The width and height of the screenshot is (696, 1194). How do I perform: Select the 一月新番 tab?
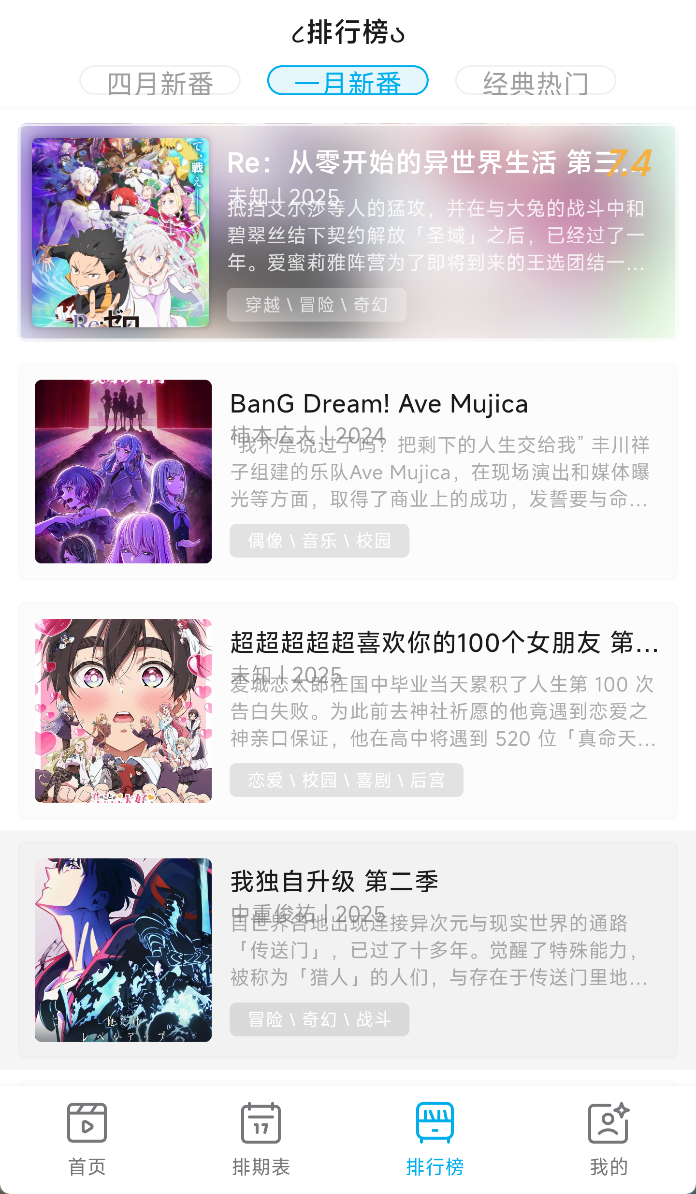pyautogui.click(x=348, y=82)
